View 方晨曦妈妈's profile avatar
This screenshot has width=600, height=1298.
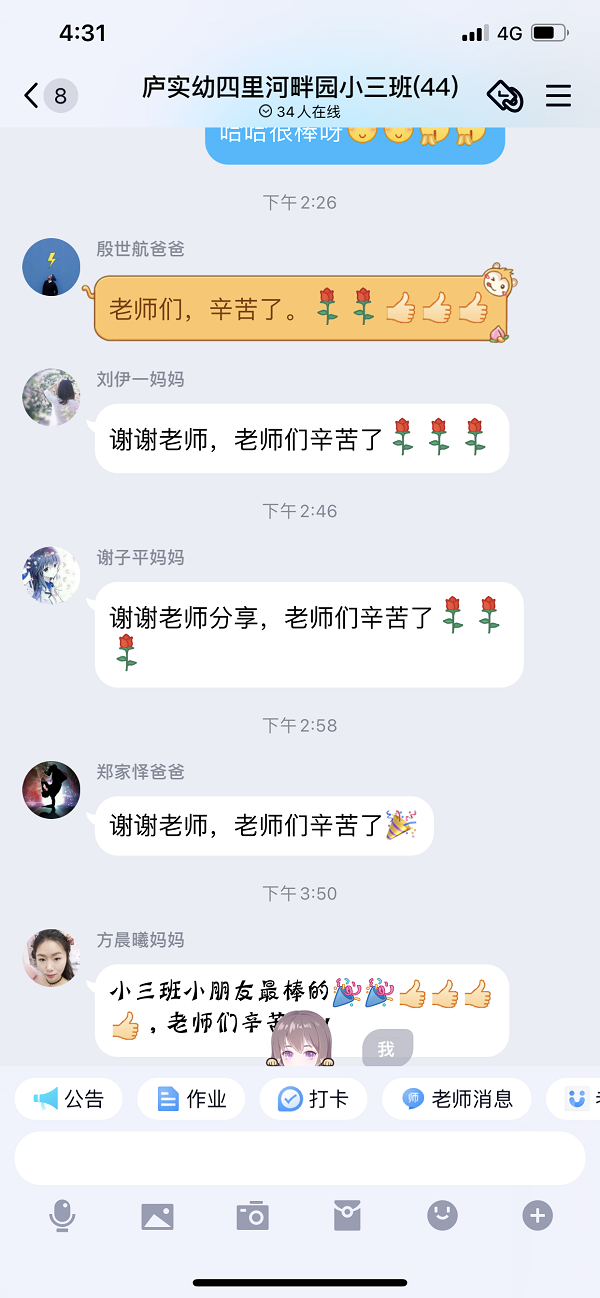click(51, 957)
